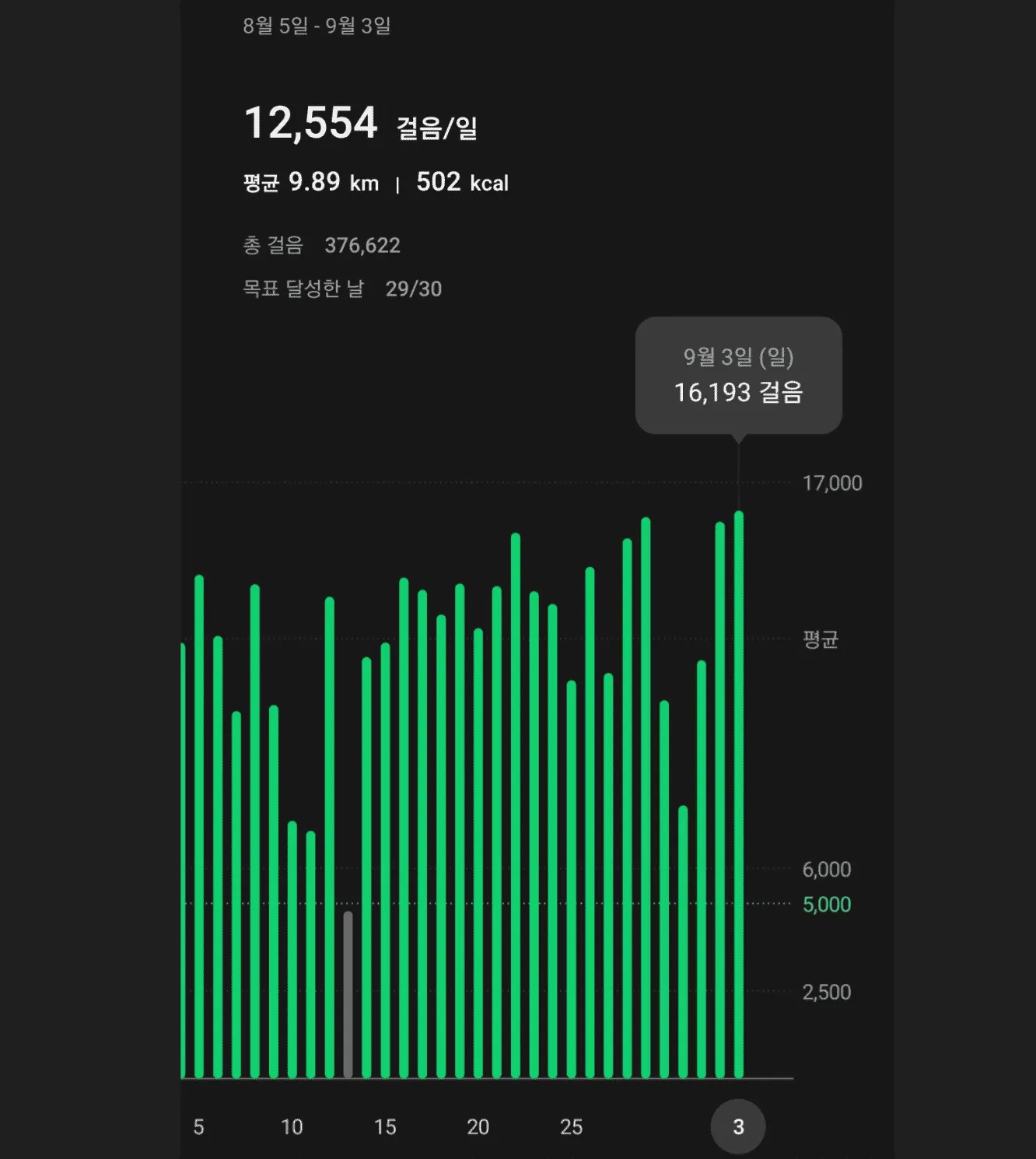This screenshot has height=1159, width=1036.
Task: Select the bar for the 25th
Action: (x=572, y=879)
